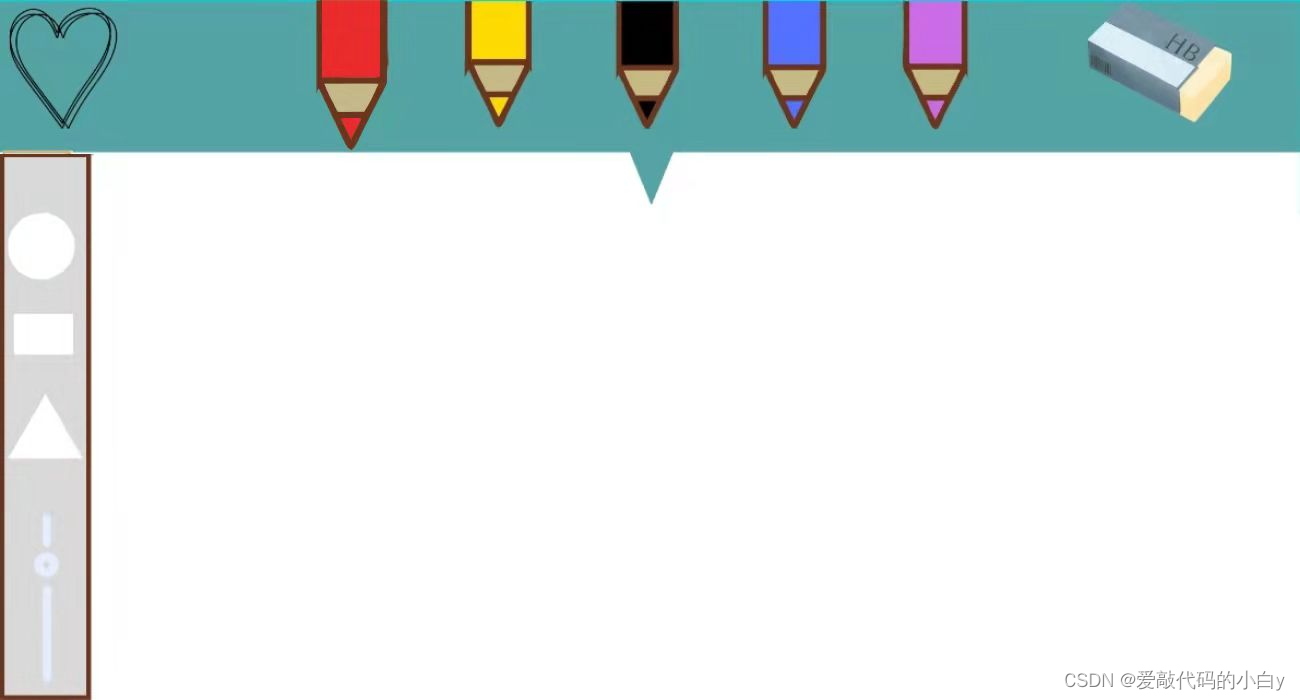Activate the eraser tool

pyautogui.click(x=1160, y=62)
